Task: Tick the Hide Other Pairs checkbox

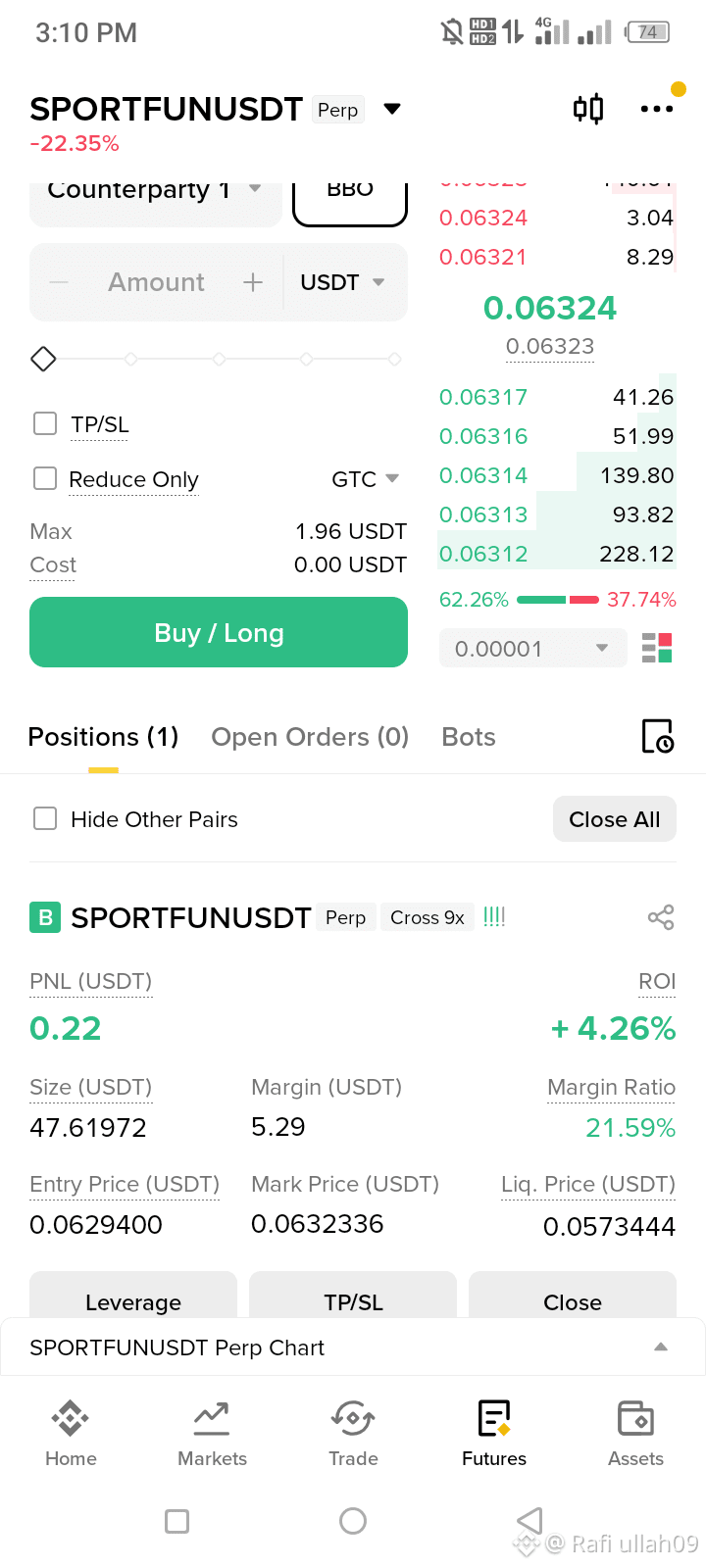Action: click(x=45, y=818)
